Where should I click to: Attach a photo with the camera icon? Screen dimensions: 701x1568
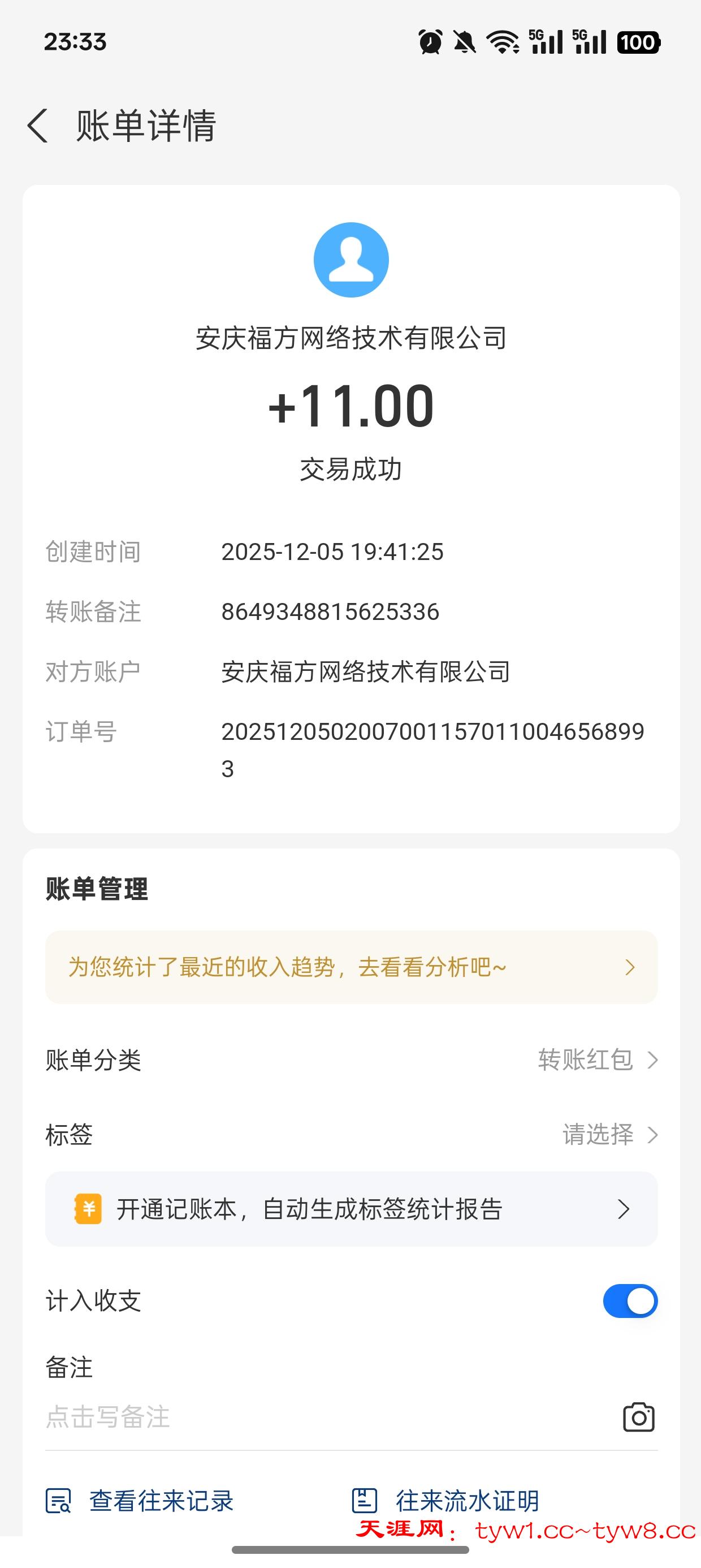(x=638, y=1418)
